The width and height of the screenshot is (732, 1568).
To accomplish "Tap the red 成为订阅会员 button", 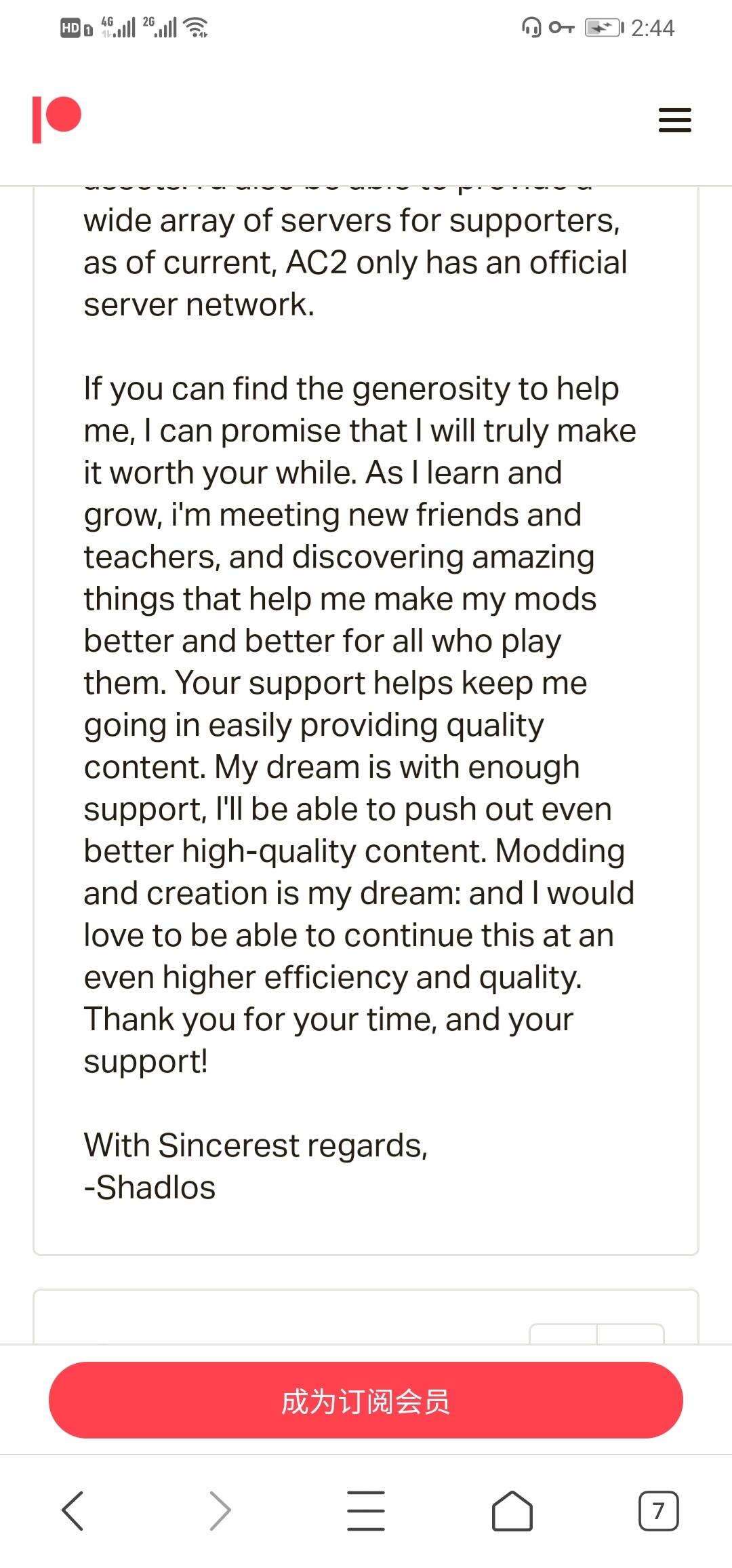I will pyautogui.click(x=365, y=1400).
